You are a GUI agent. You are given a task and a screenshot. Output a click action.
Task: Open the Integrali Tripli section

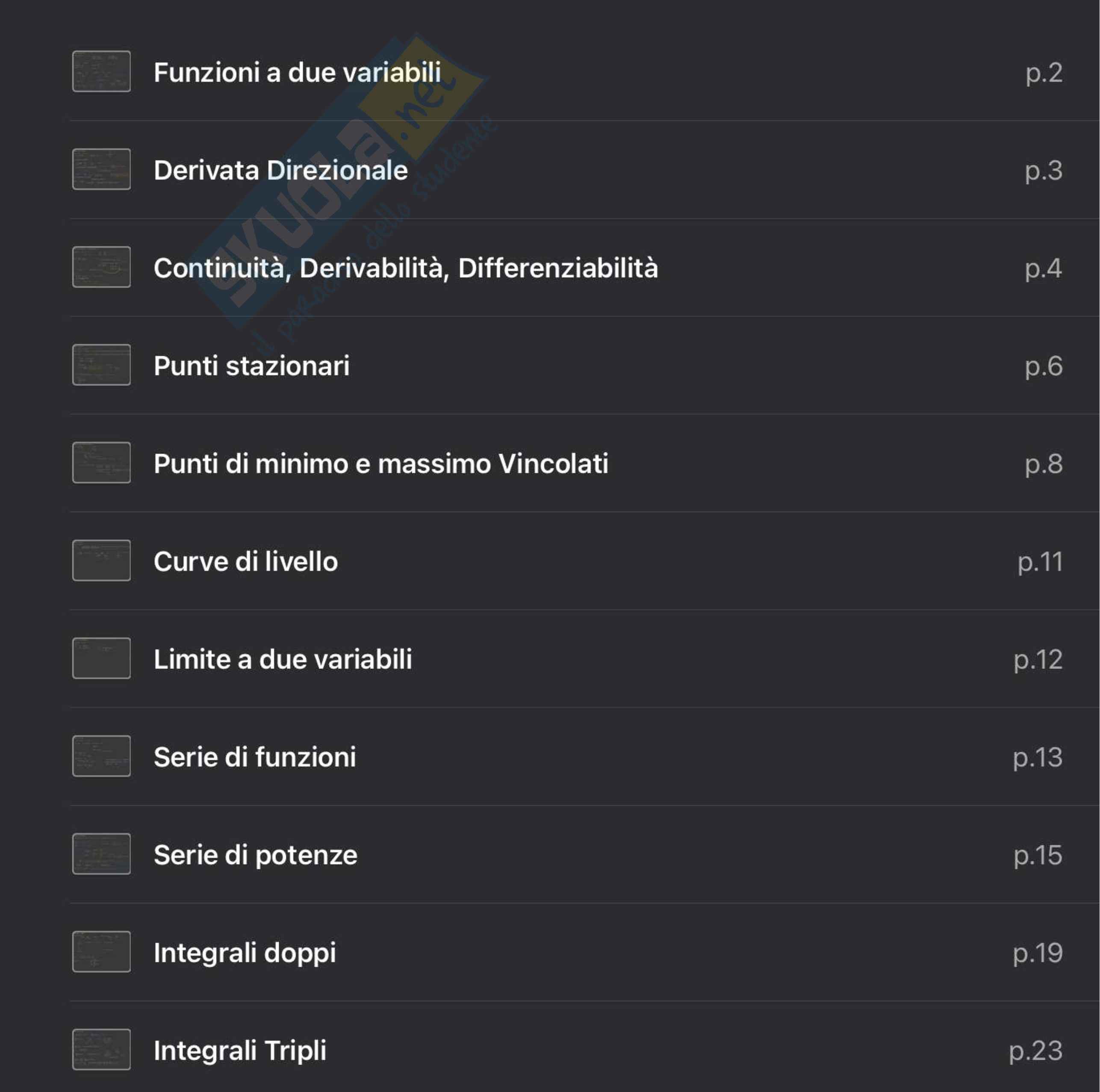click(x=240, y=1051)
